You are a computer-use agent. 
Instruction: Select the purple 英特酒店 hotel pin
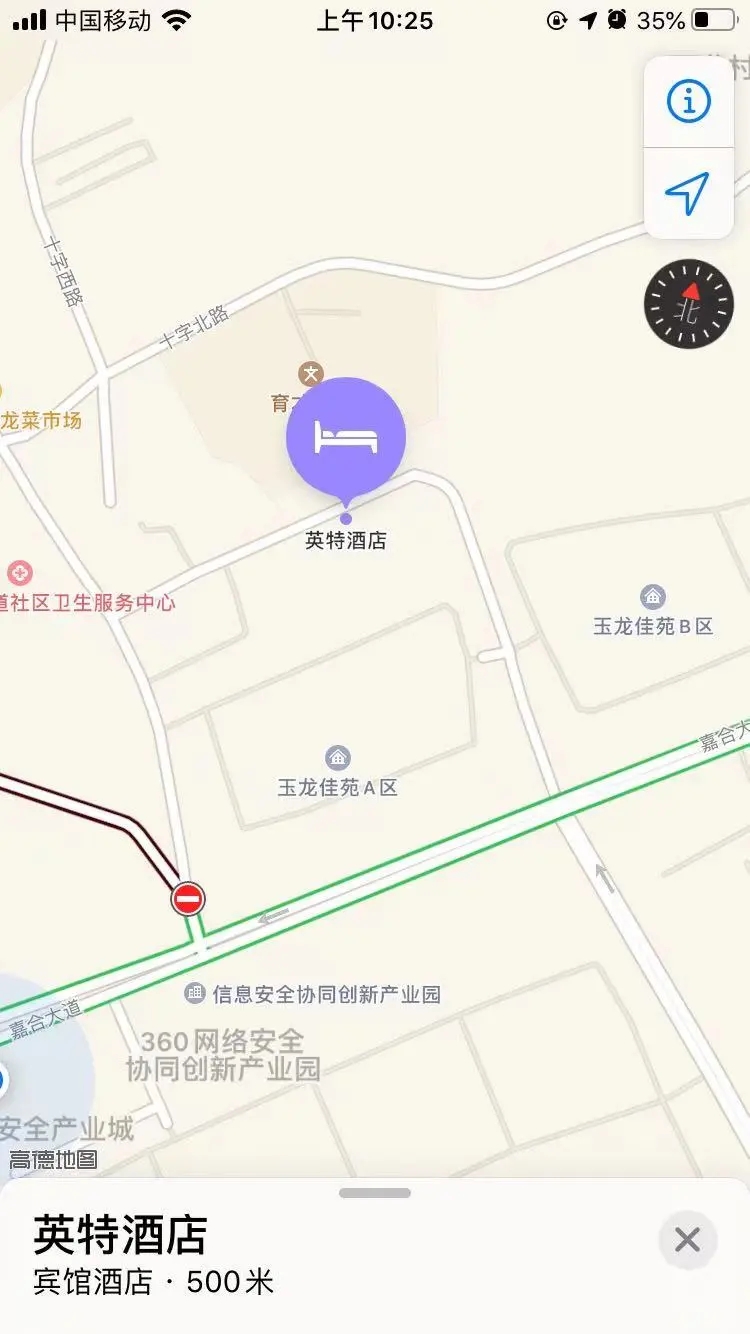[346, 438]
